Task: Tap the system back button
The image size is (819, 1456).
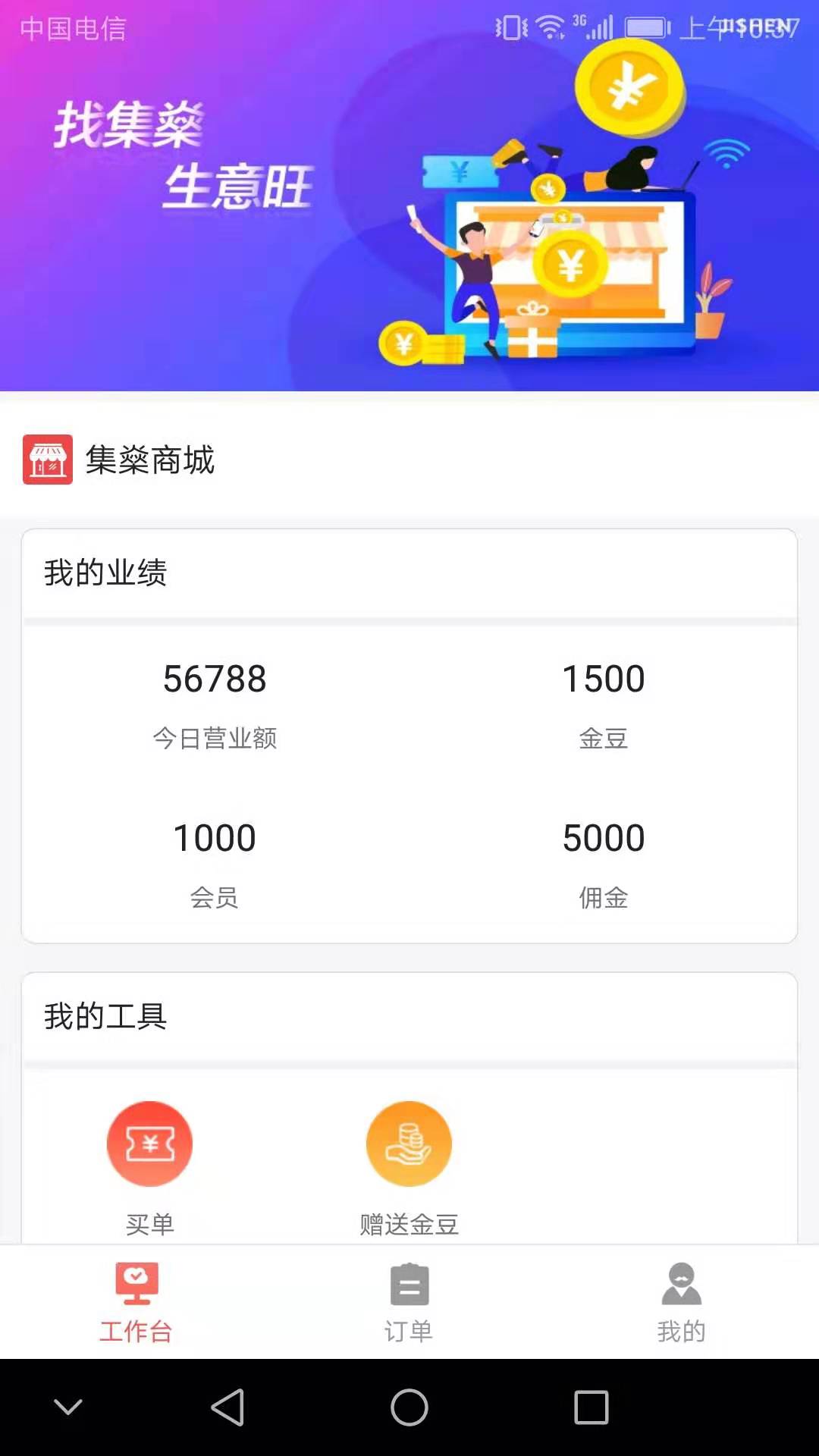Action: pyautogui.click(x=227, y=1407)
